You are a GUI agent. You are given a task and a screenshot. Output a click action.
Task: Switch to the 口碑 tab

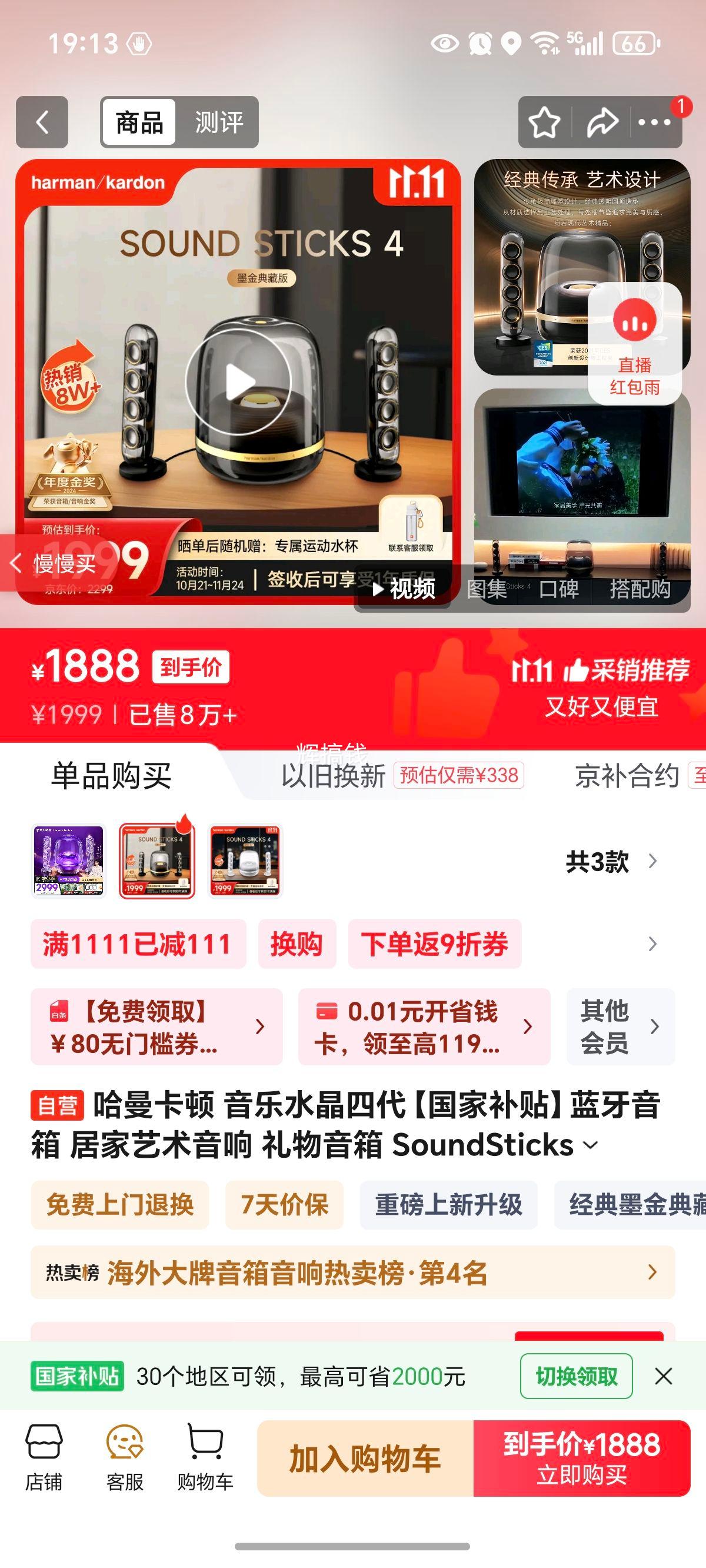559,589
